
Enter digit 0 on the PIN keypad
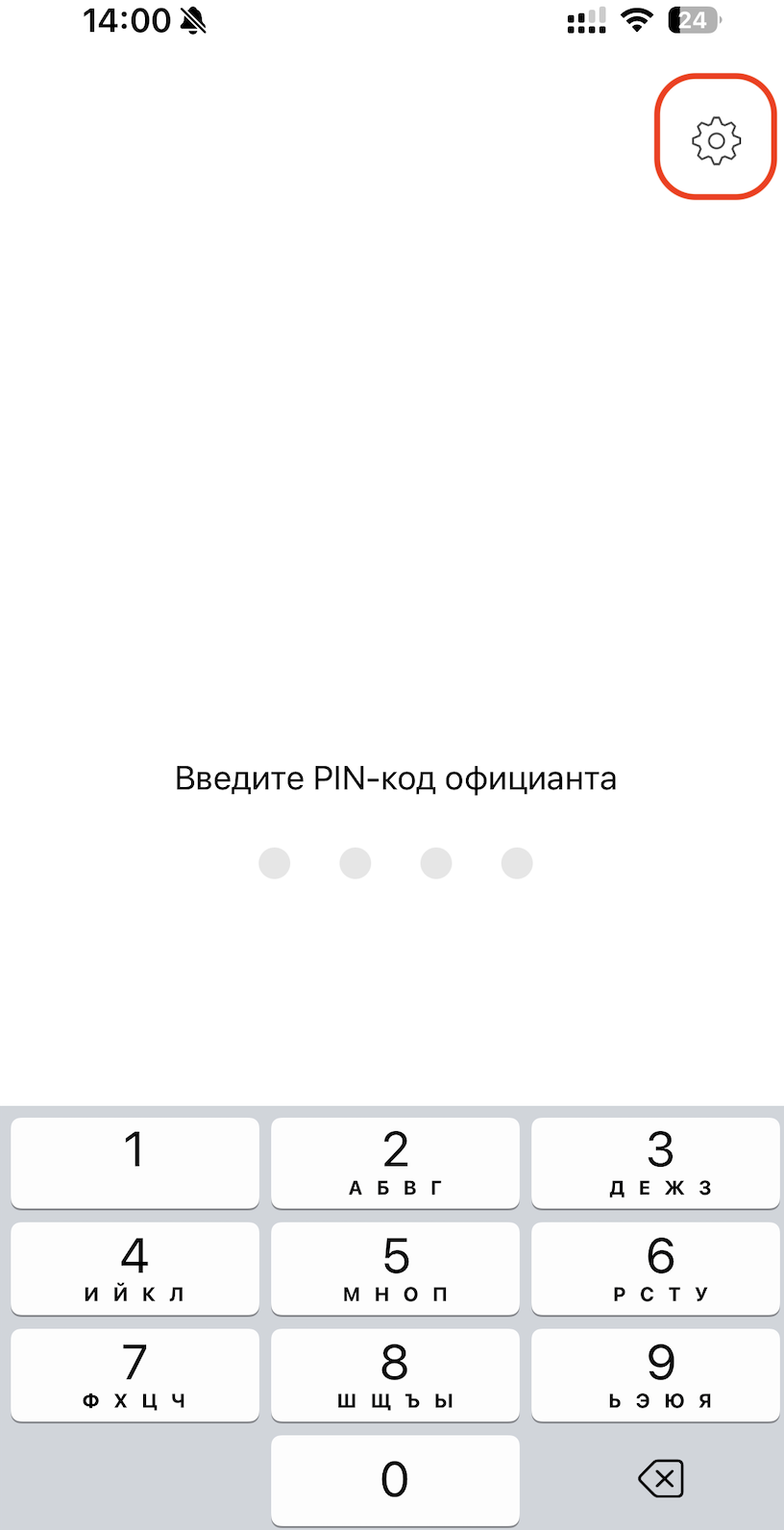pos(395,1480)
